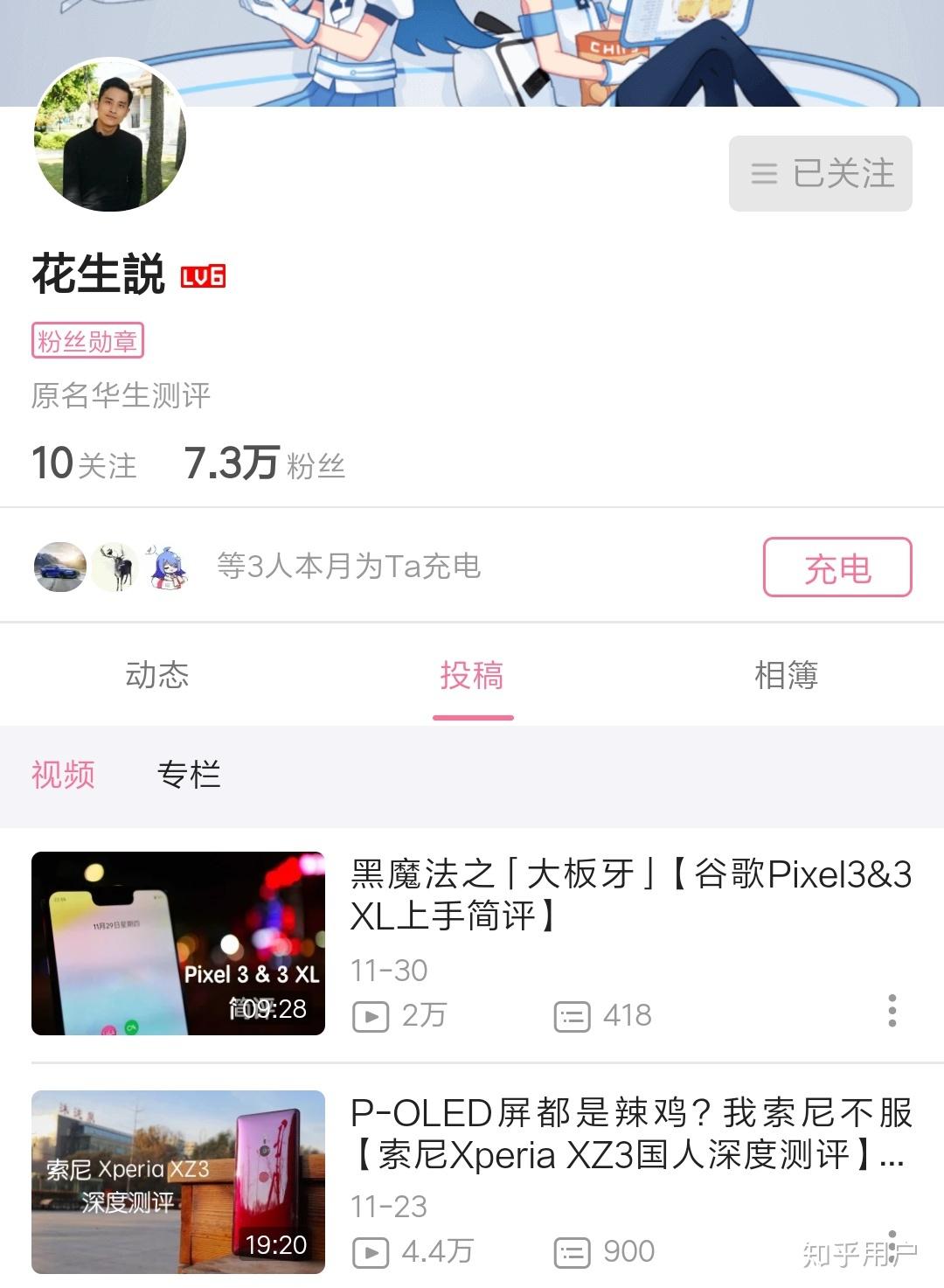
Task: View the 10 关注 following list
Action: (x=84, y=463)
